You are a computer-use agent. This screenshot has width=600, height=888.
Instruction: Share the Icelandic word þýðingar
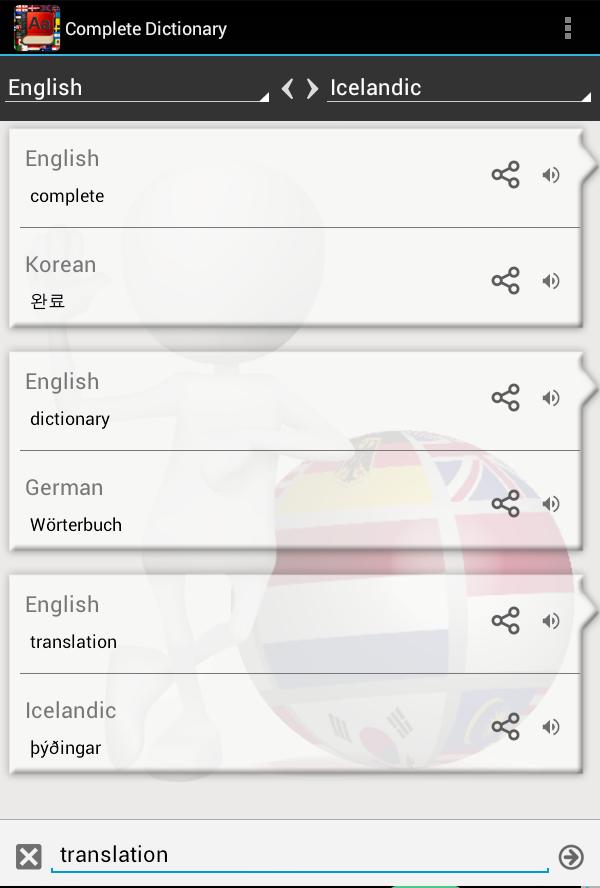[x=505, y=726]
